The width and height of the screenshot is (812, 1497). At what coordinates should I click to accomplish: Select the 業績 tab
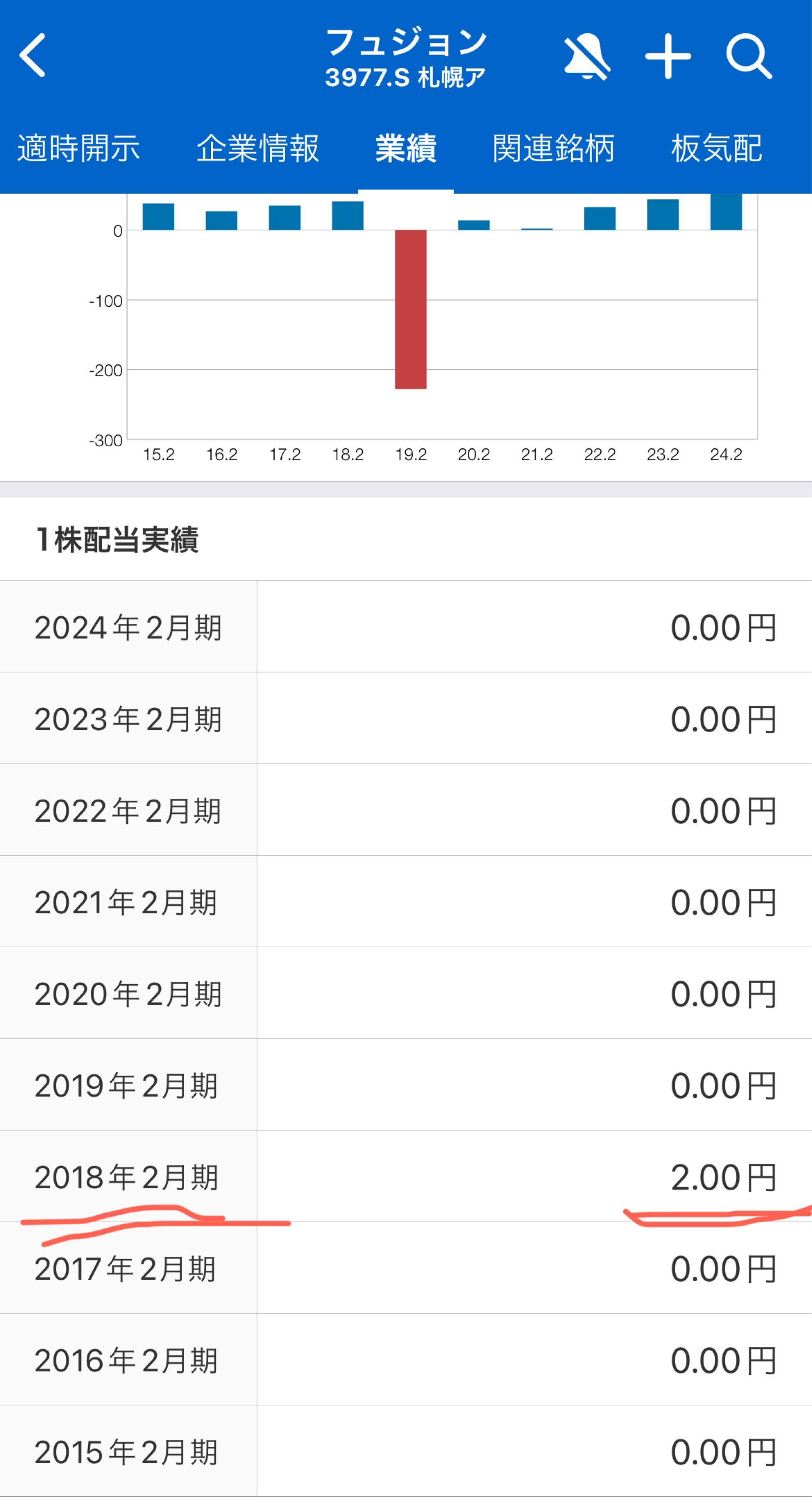[407, 149]
